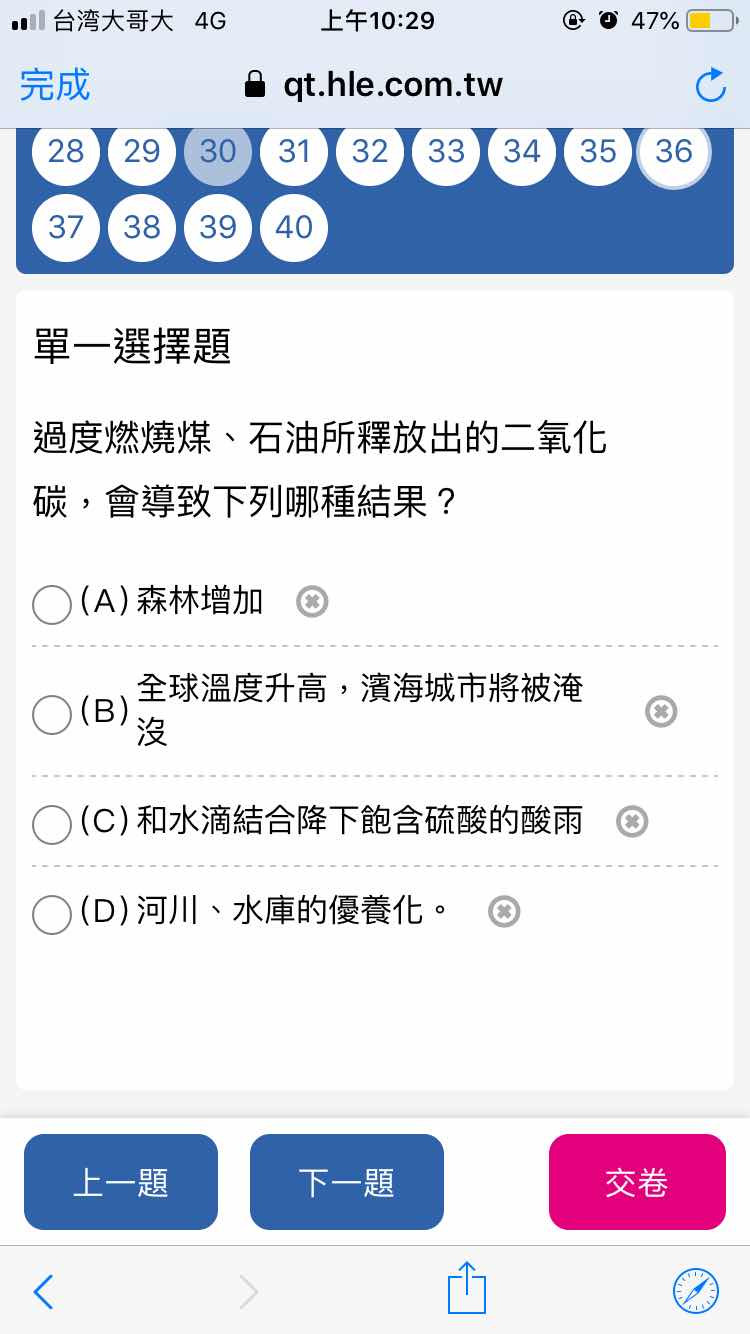Viewport: 750px width, 1334px height.
Task: Submit the exam with 交卷
Action: click(x=637, y=1182)
